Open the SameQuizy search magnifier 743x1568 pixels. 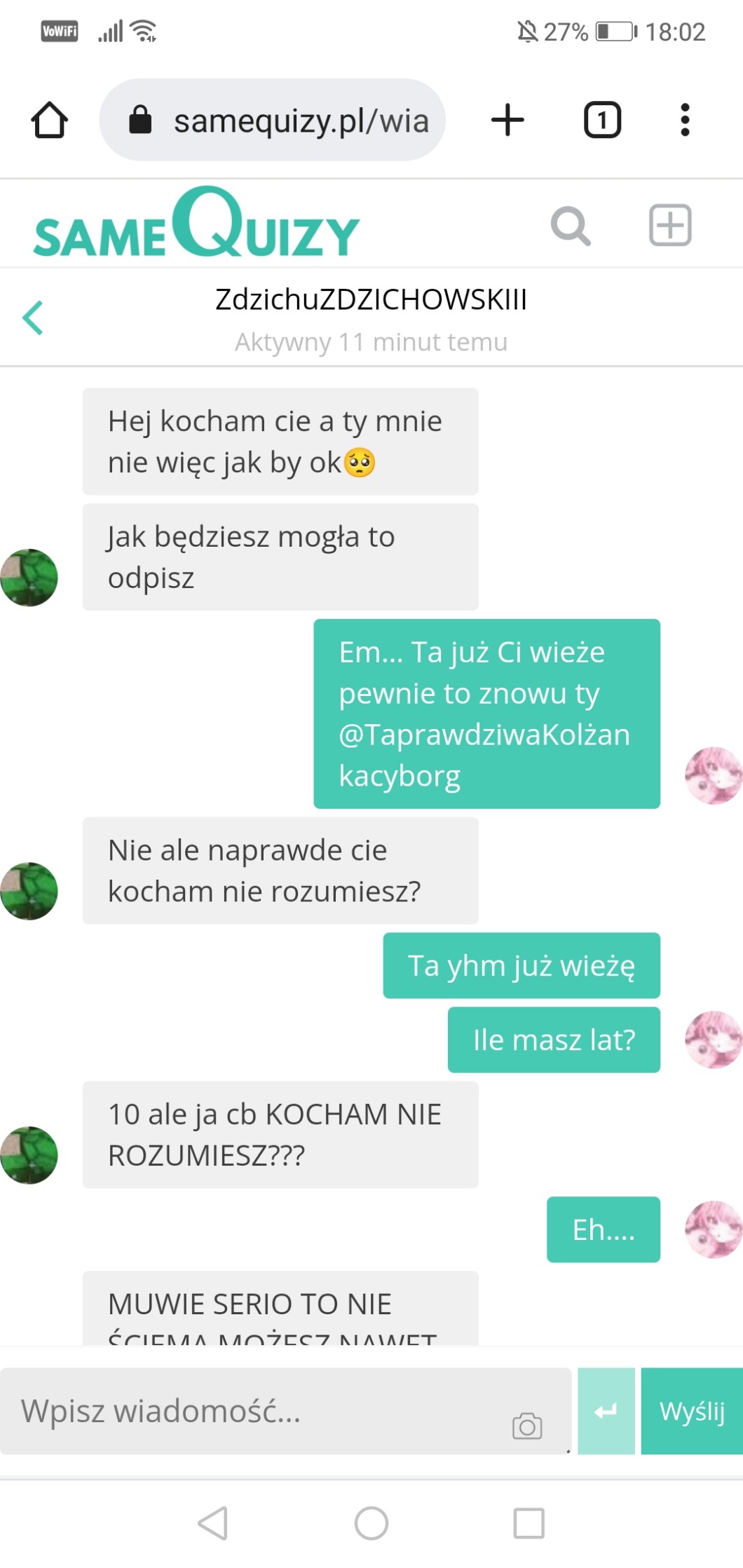click(x=571, y=226)
